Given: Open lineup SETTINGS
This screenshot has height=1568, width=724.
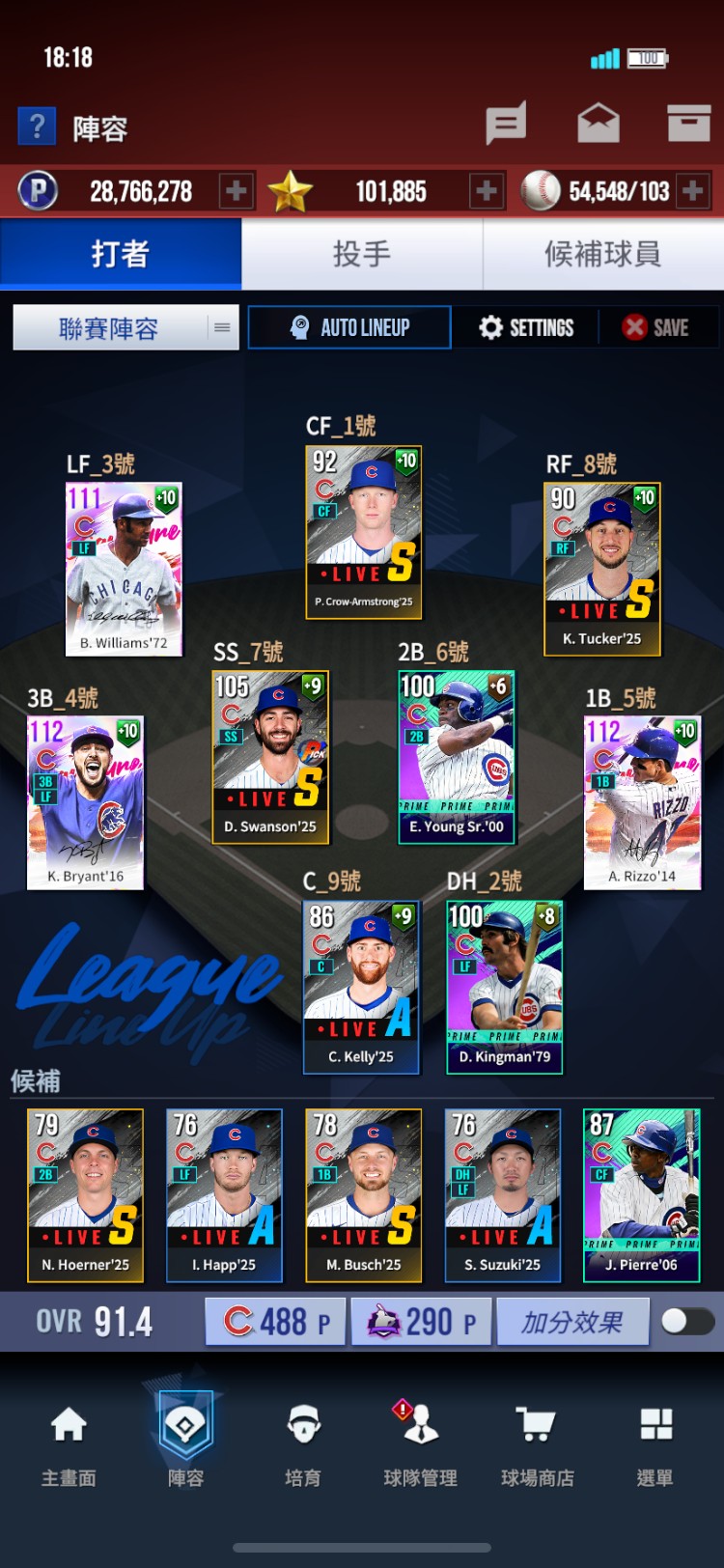Looking at the screenshot, I should pos(526,327).
